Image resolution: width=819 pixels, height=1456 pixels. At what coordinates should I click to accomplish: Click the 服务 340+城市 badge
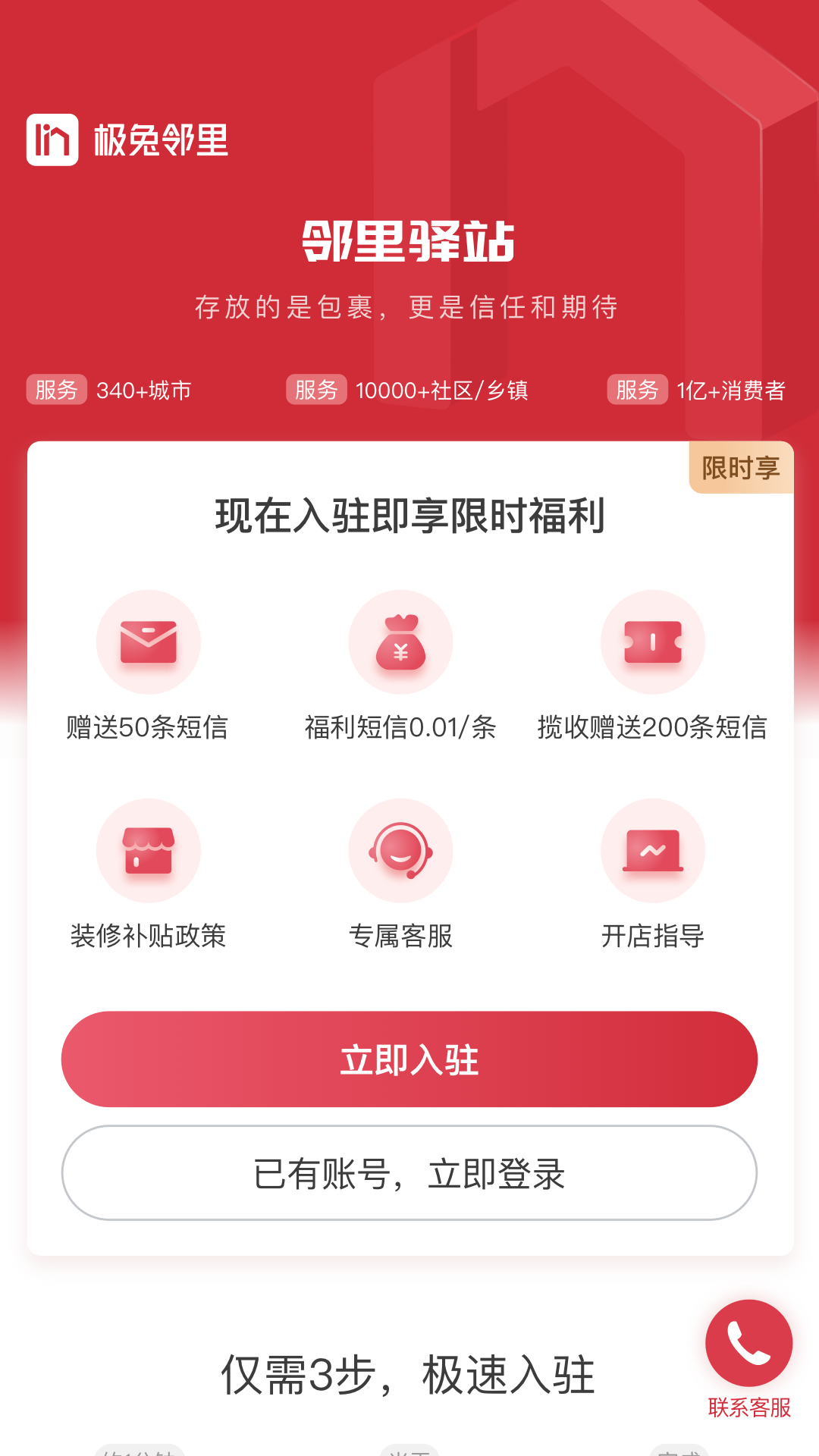click(110, 391)
